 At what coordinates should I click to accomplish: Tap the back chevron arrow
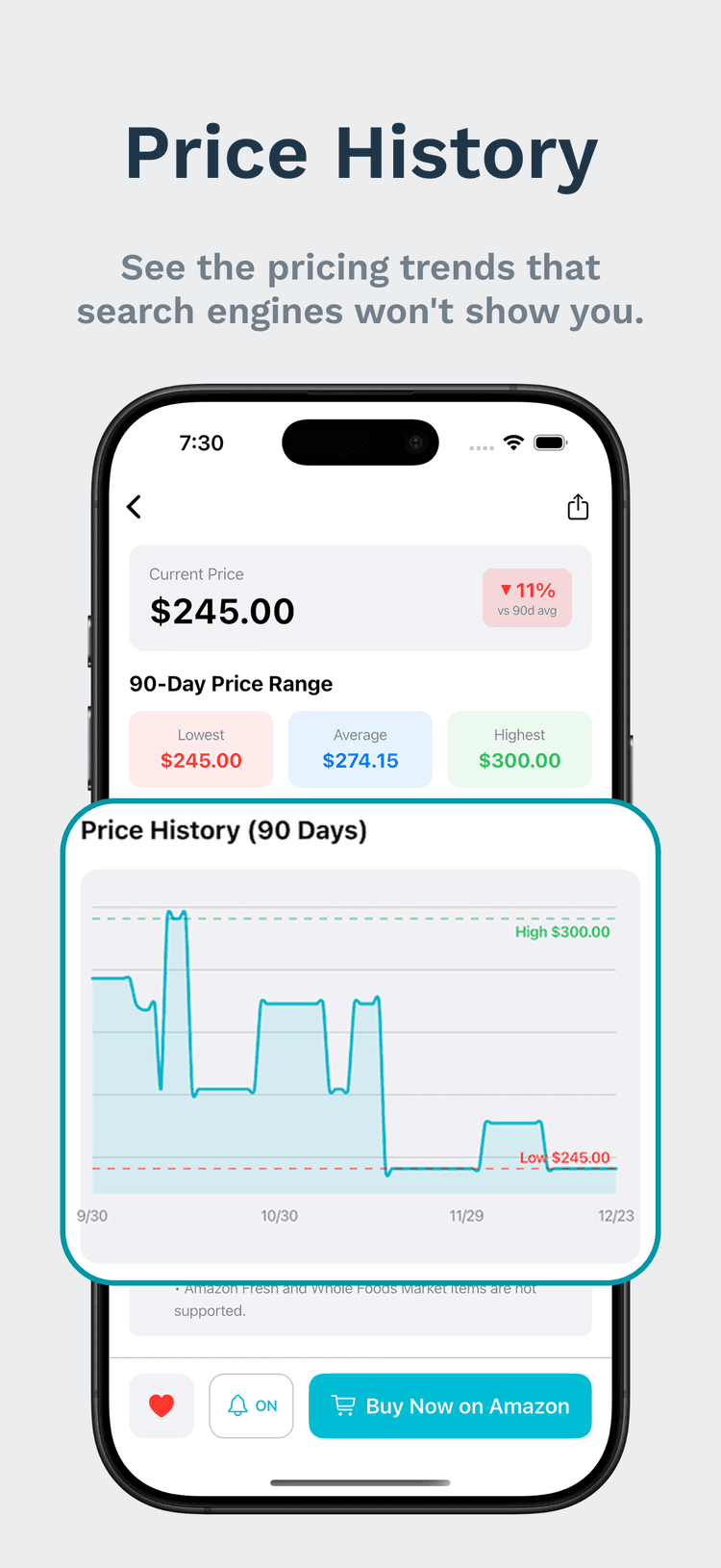(x=134, y=507)
